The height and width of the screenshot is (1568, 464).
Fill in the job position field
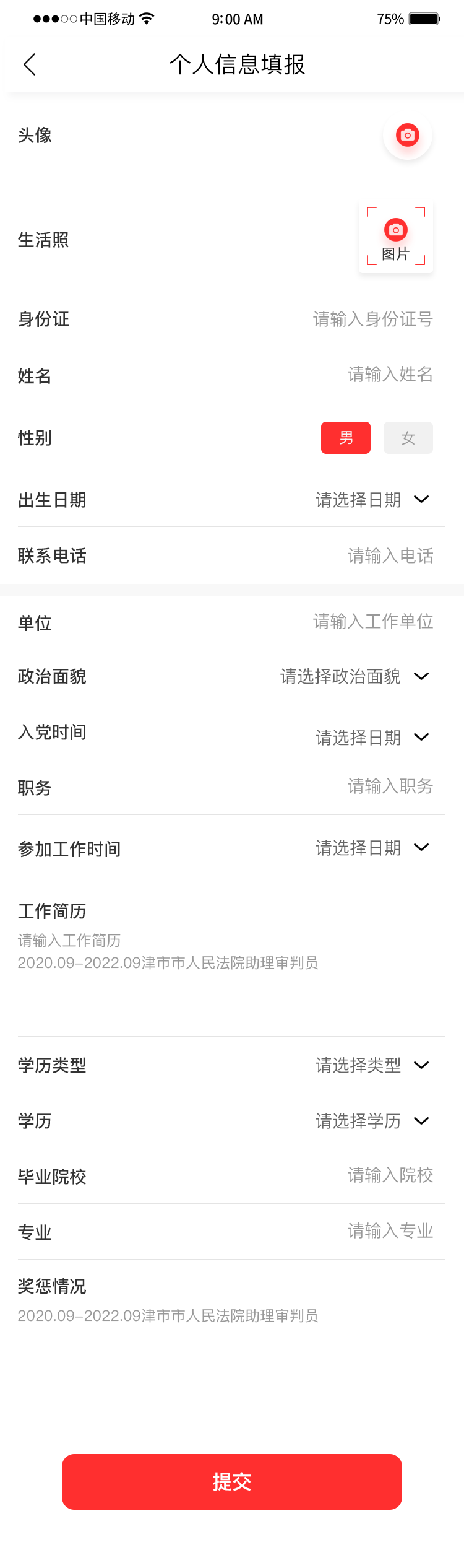[x=390, y=786]
